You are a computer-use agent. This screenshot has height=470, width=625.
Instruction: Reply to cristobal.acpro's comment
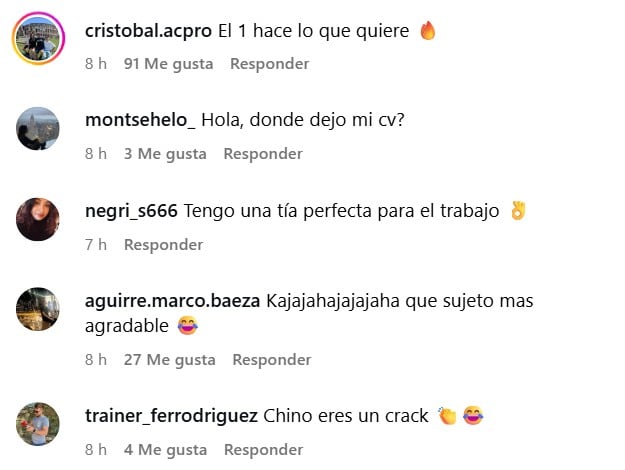269,64
